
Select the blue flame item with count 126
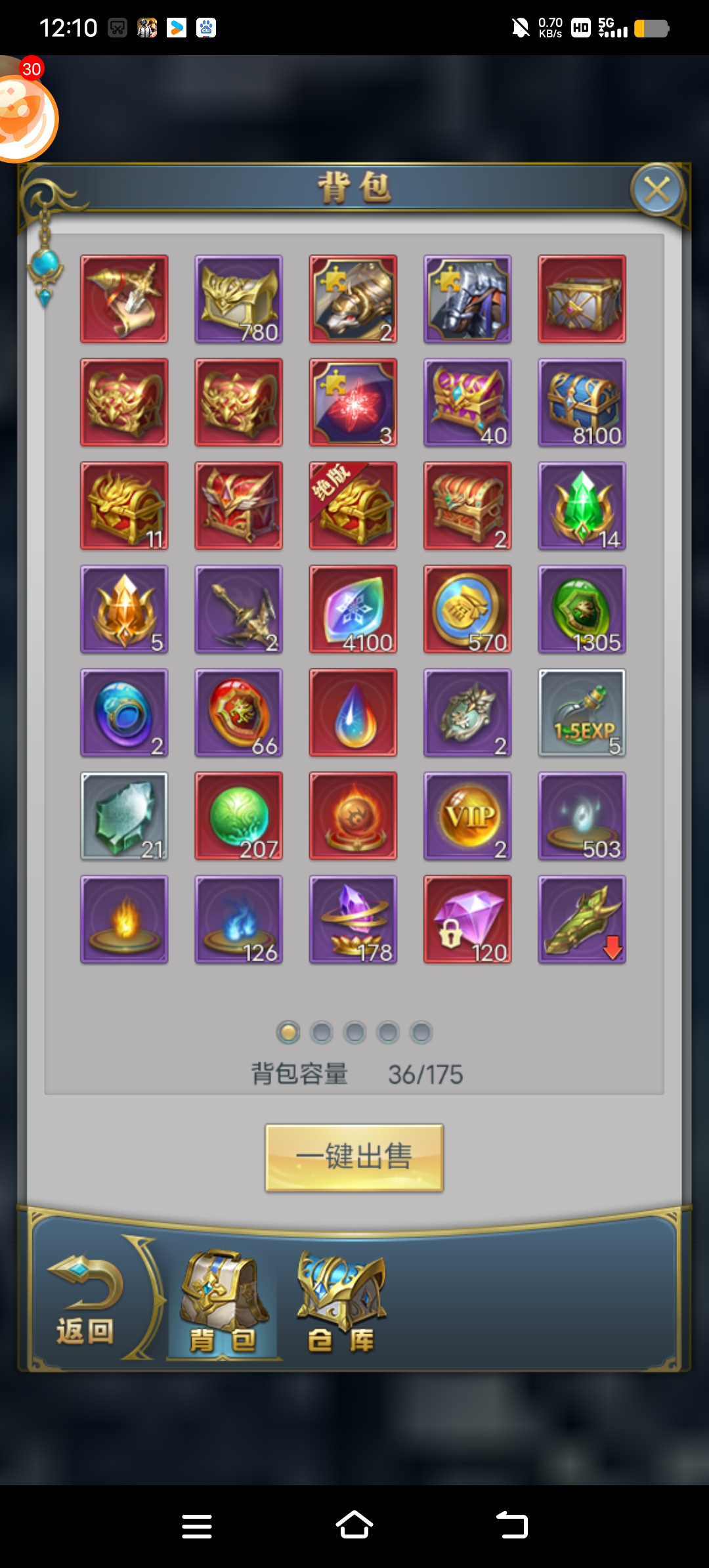point(239,919)
